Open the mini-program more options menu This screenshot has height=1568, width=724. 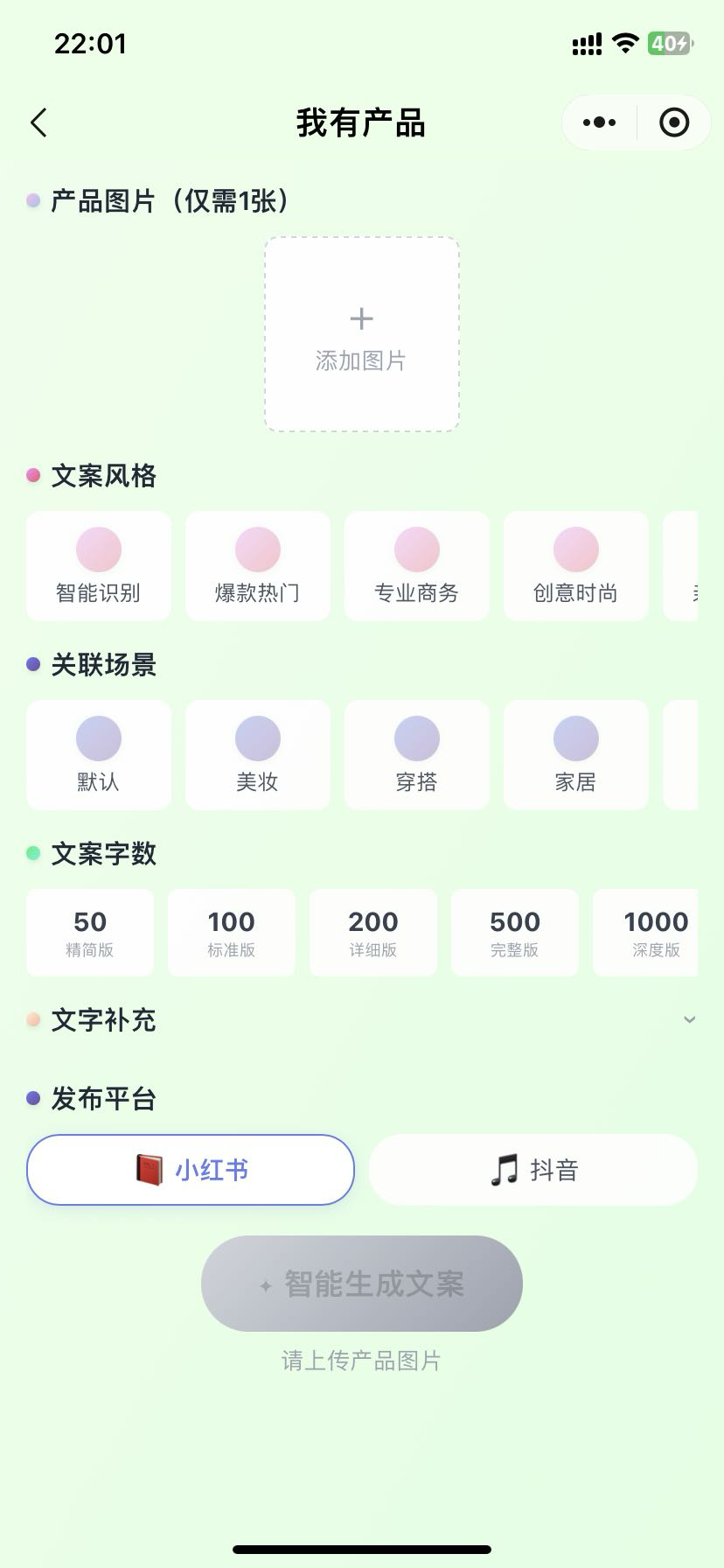pos(598,122)
